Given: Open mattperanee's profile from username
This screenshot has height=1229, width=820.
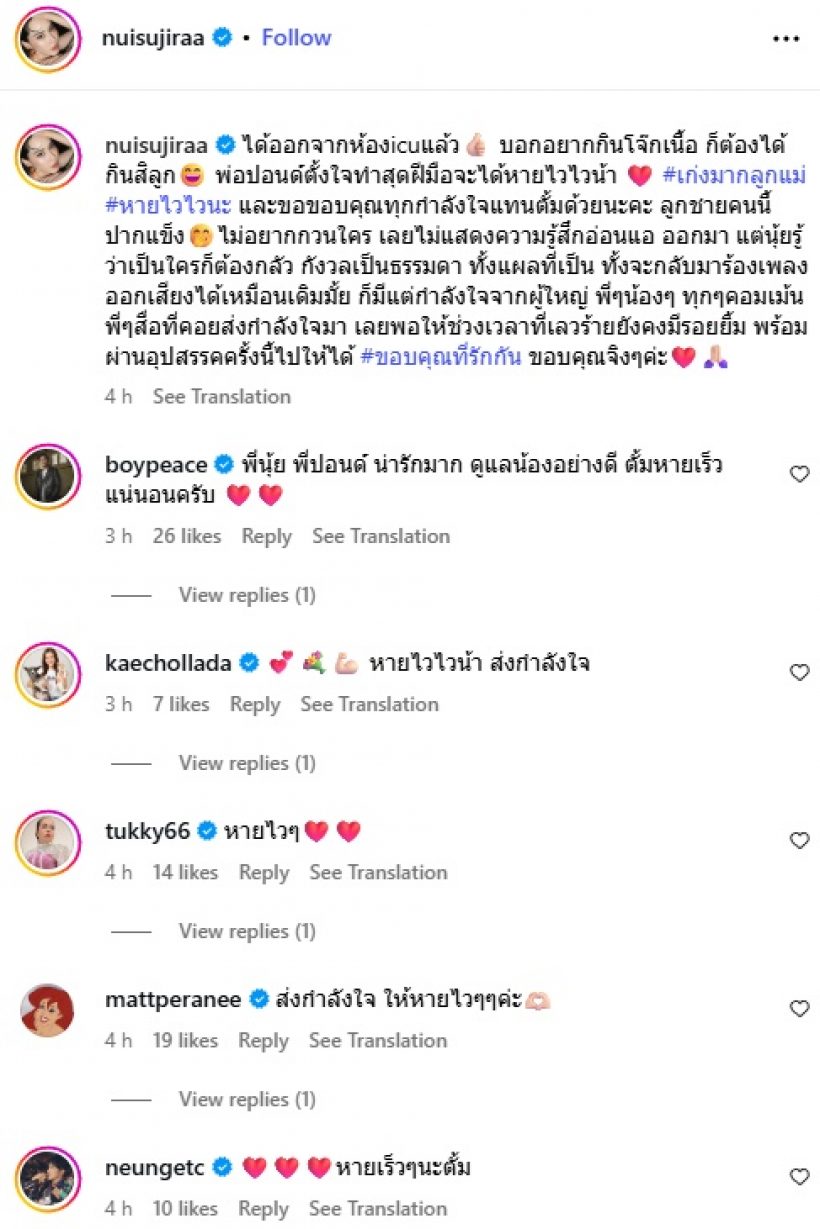Looking at the screenshot, I should (x=173, y=999).
